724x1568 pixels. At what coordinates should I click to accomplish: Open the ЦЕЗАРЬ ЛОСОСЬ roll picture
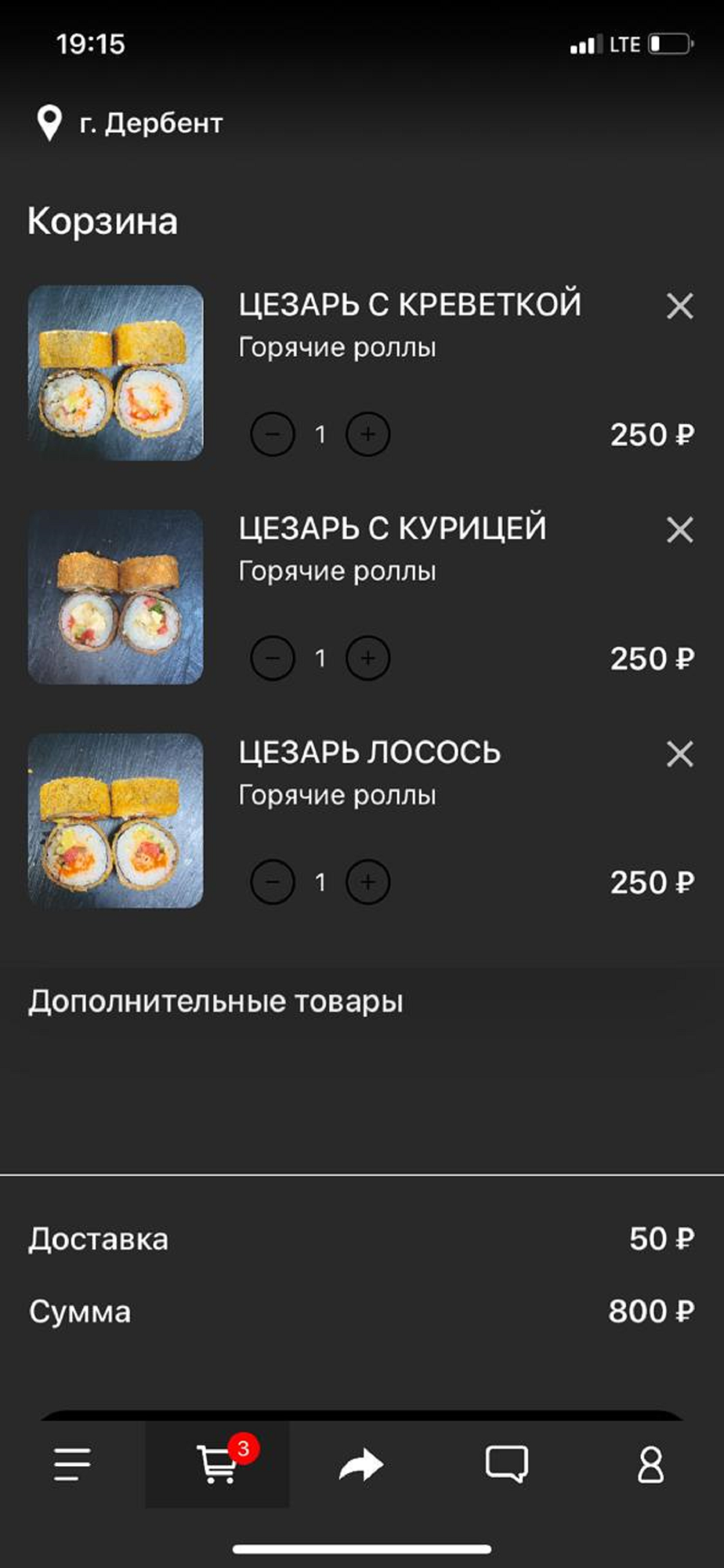point(116,821)
